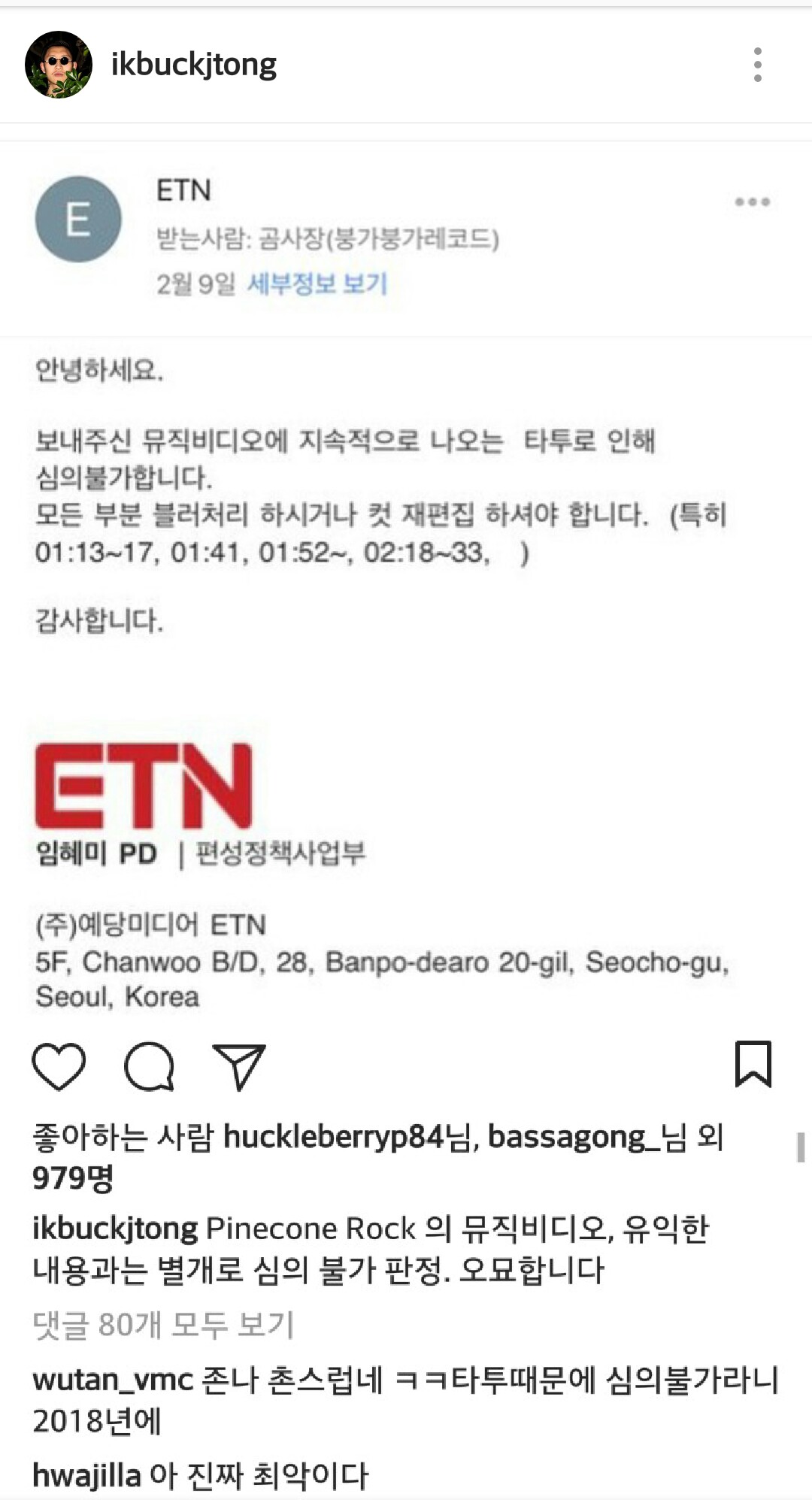The height and width of the screenshot is (1500, 812).
Task: Open bassagong_'s profile from likes
Action: 567,1137
